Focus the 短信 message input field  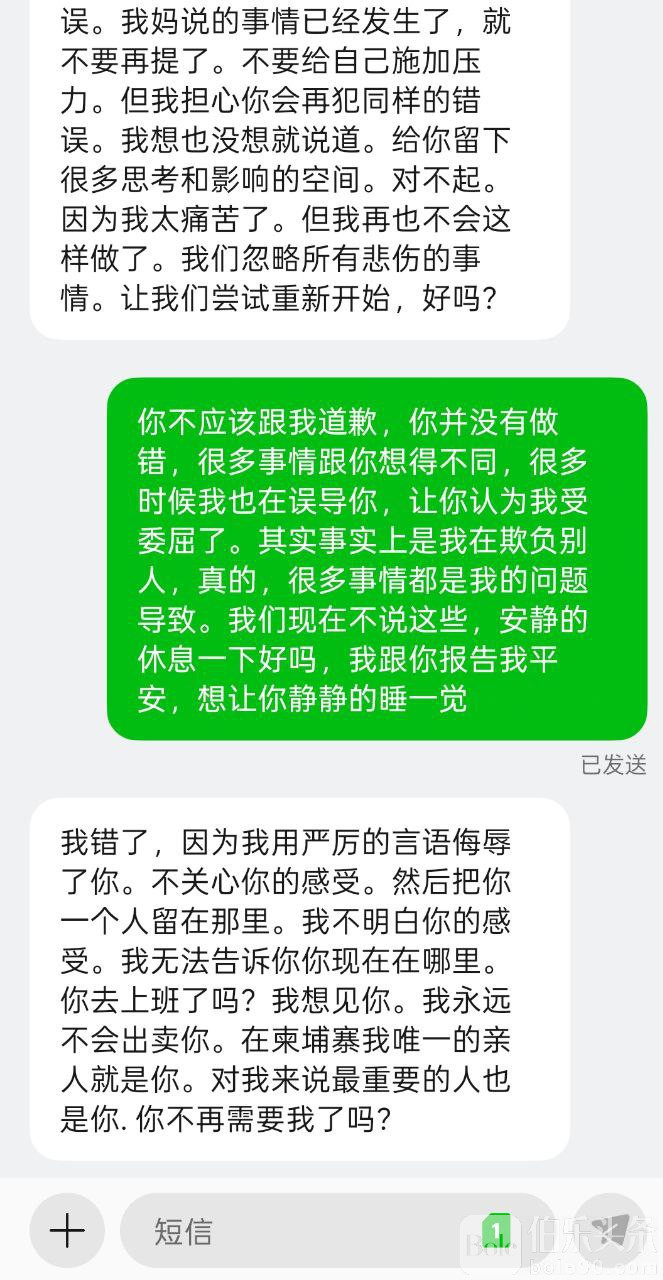(x=300, y=1231)
